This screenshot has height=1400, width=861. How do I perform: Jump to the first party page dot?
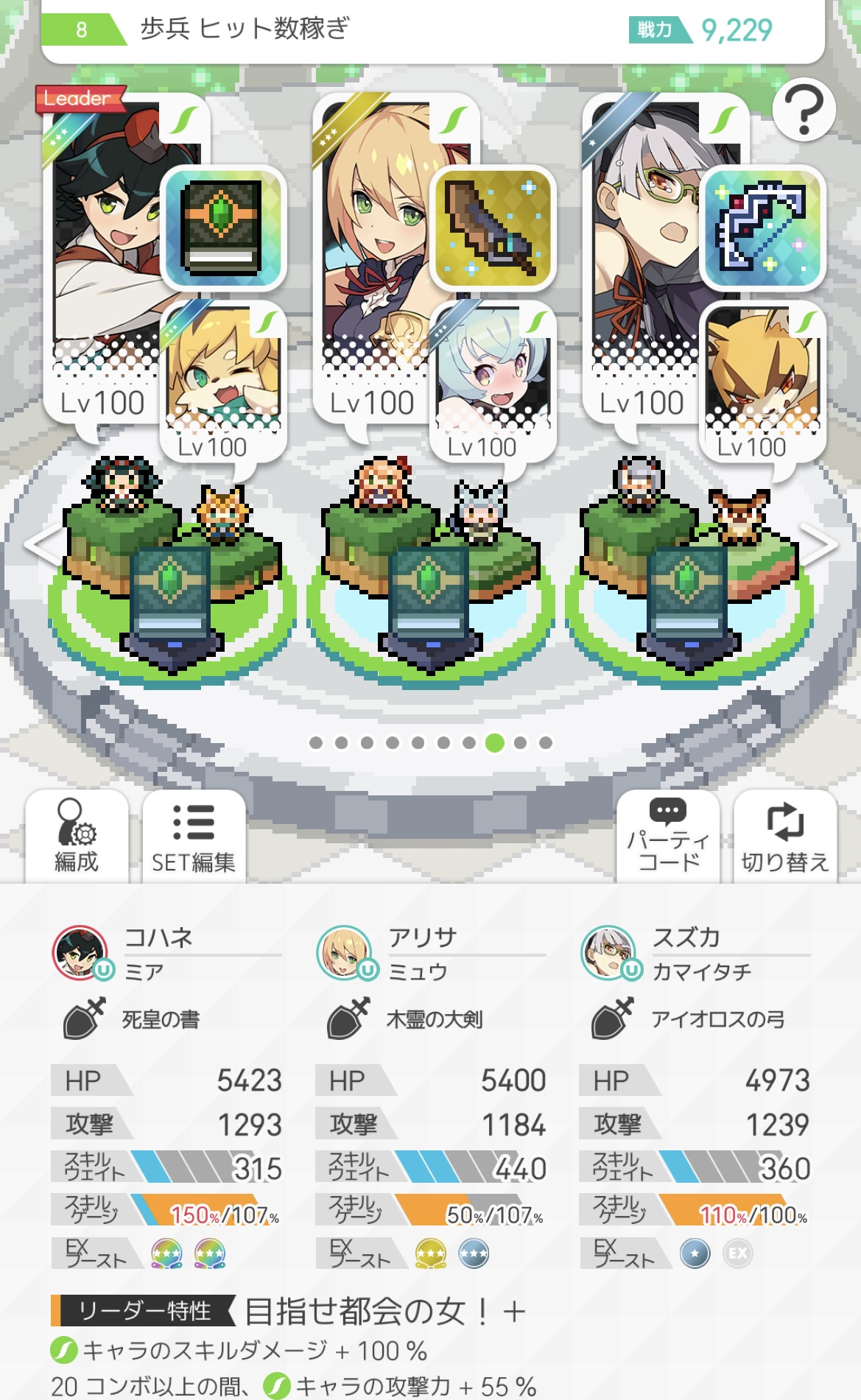[x=316, y=742]
